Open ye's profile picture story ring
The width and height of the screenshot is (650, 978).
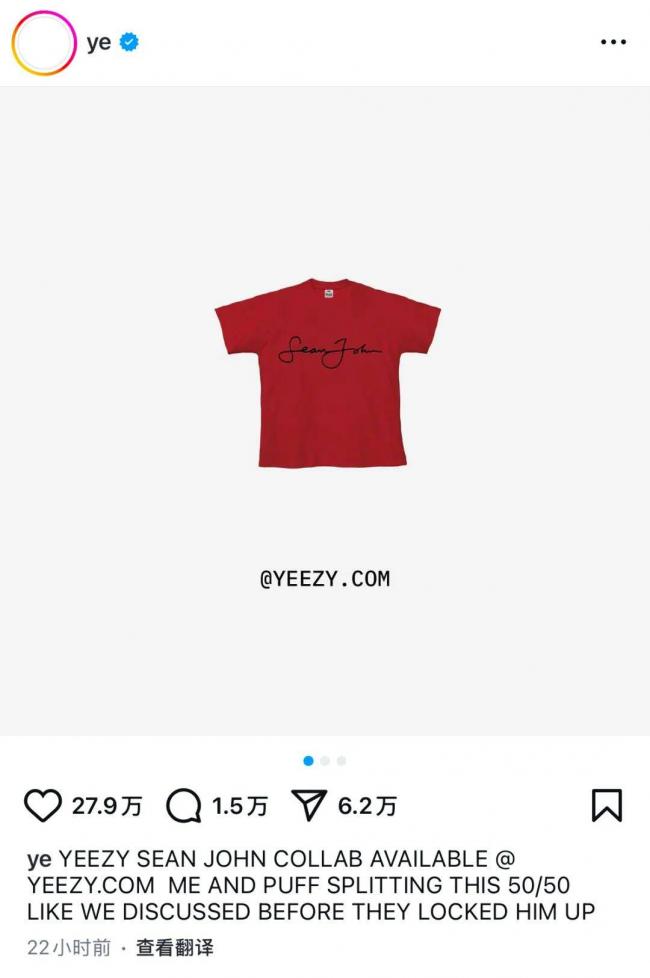coord(43,43)
